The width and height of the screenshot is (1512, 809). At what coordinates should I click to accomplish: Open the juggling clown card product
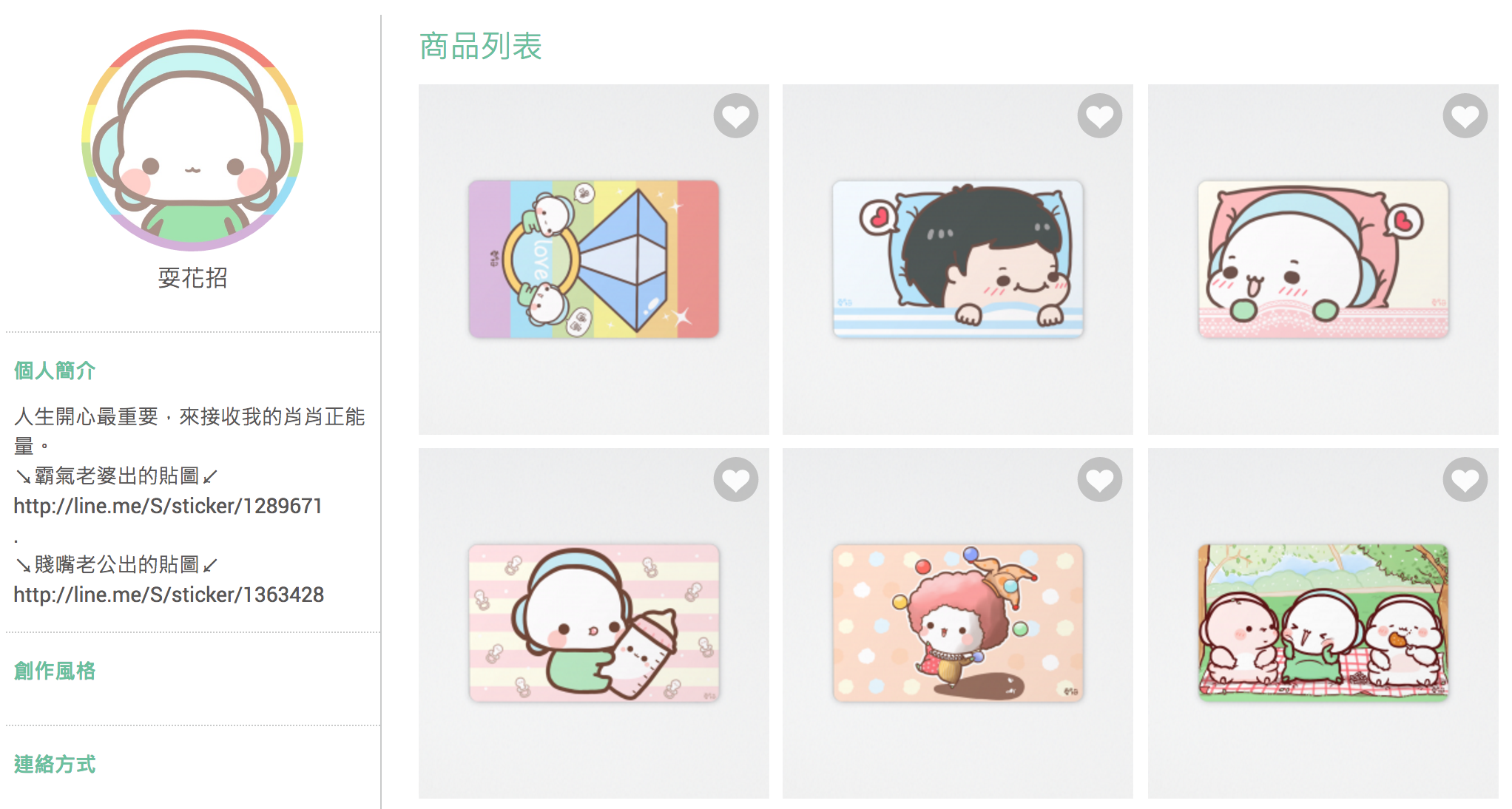(x=957, y=623)
